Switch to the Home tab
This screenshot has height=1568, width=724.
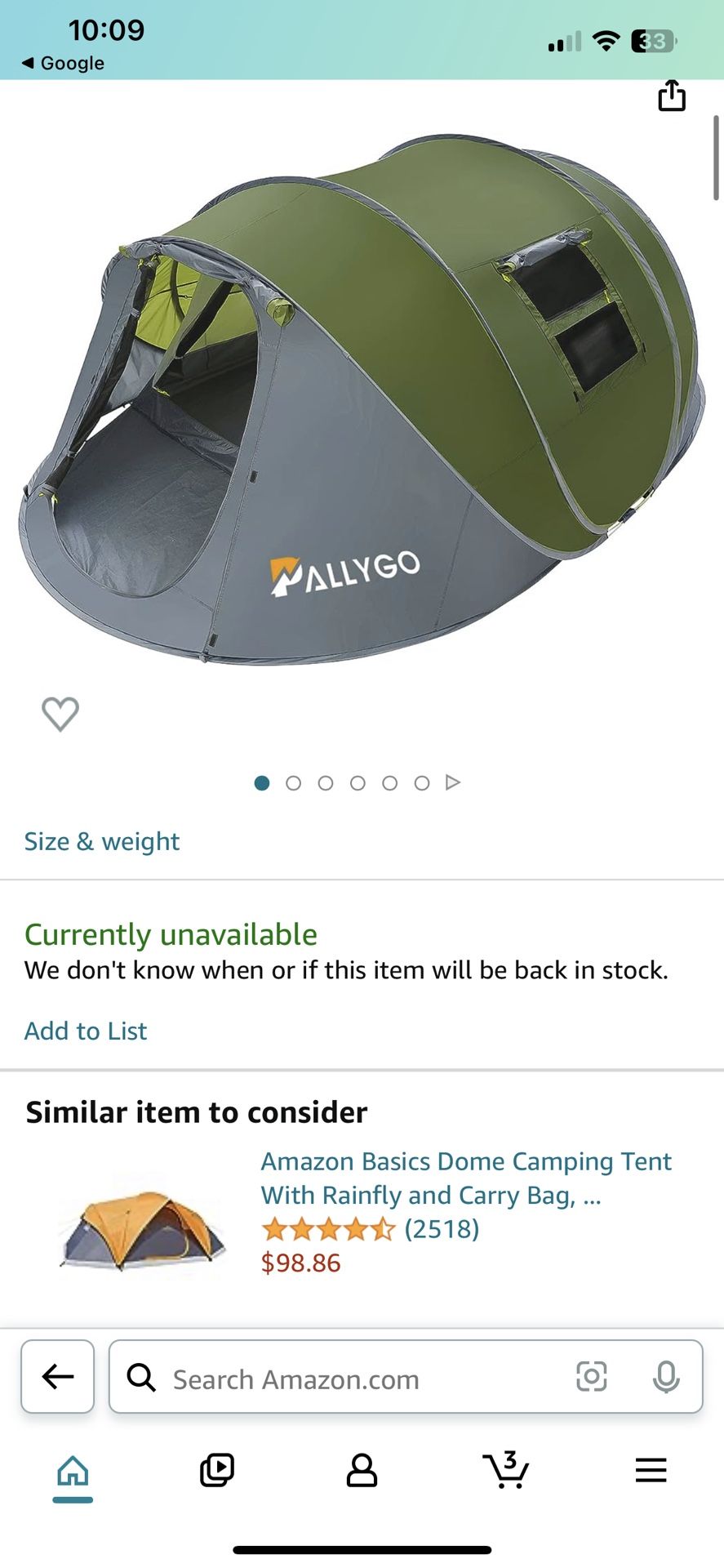[73, 1472]
